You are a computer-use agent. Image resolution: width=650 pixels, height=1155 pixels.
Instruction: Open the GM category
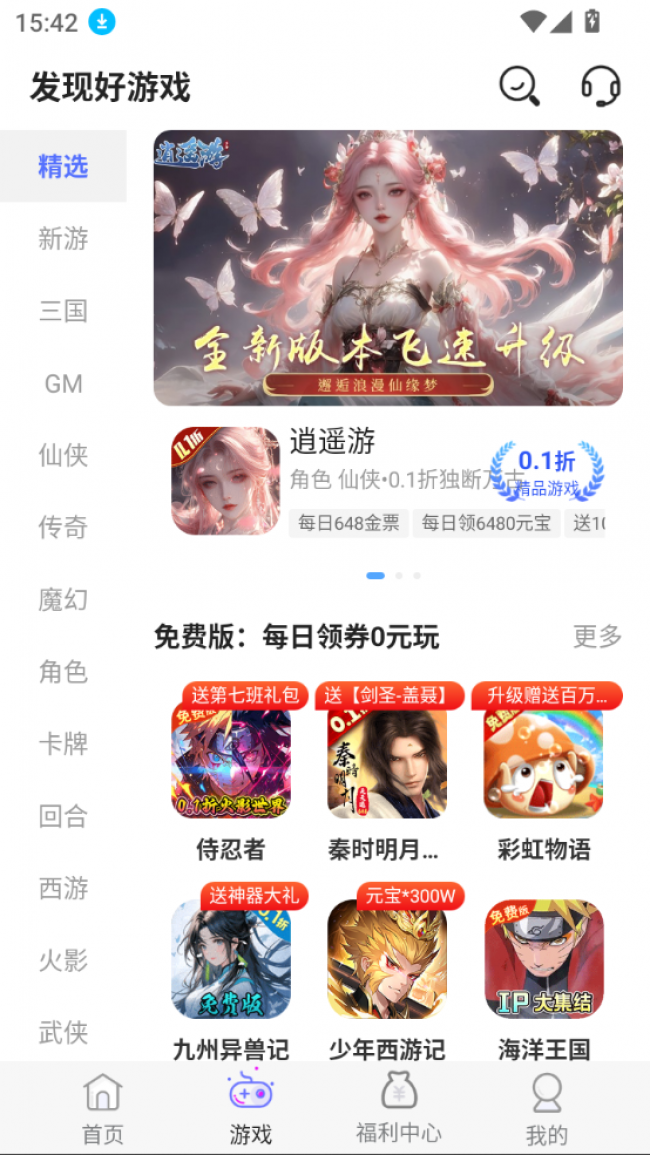pos(63,384)
